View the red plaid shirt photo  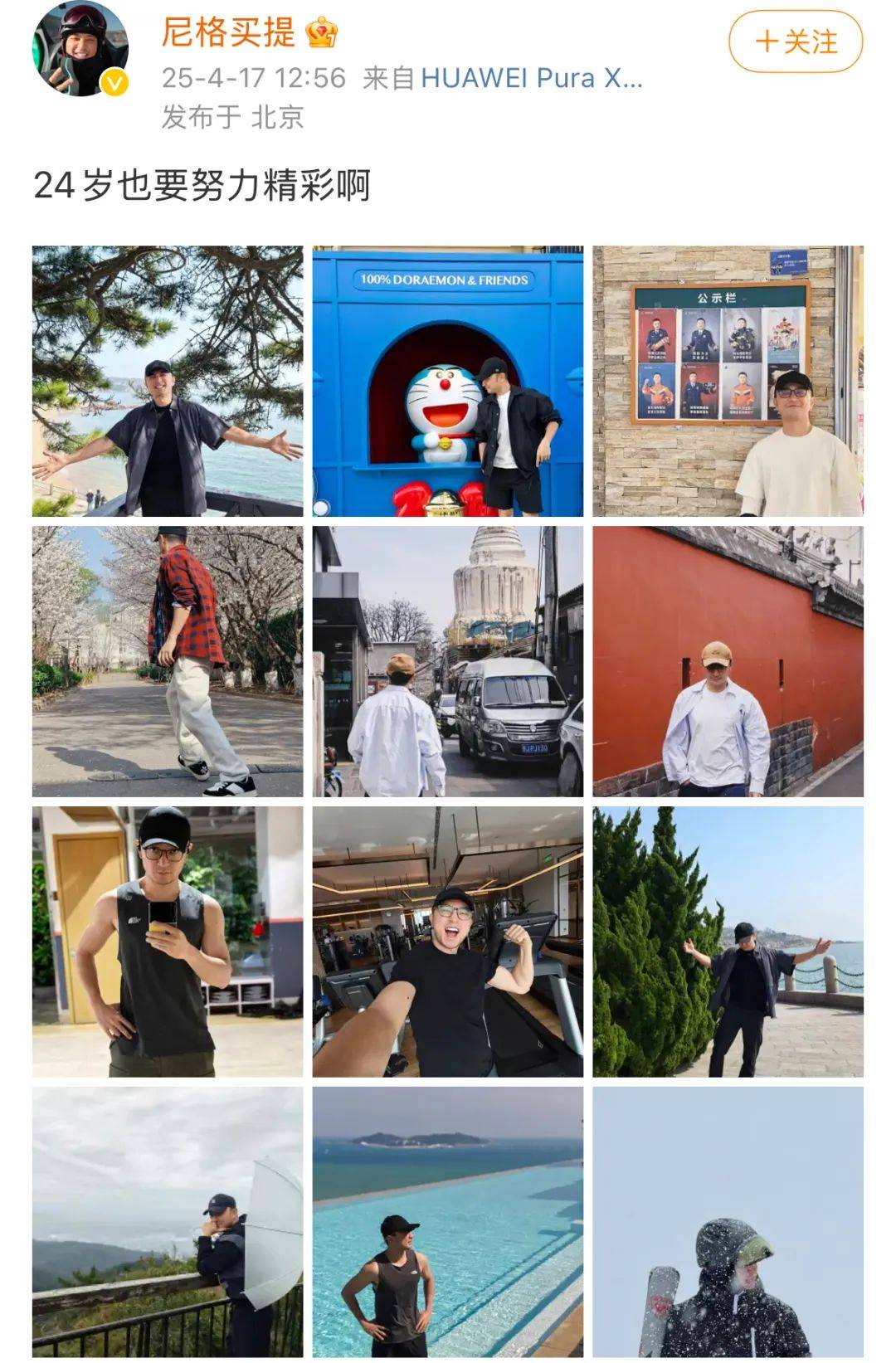pyautogui.click(x=168, y=661)
